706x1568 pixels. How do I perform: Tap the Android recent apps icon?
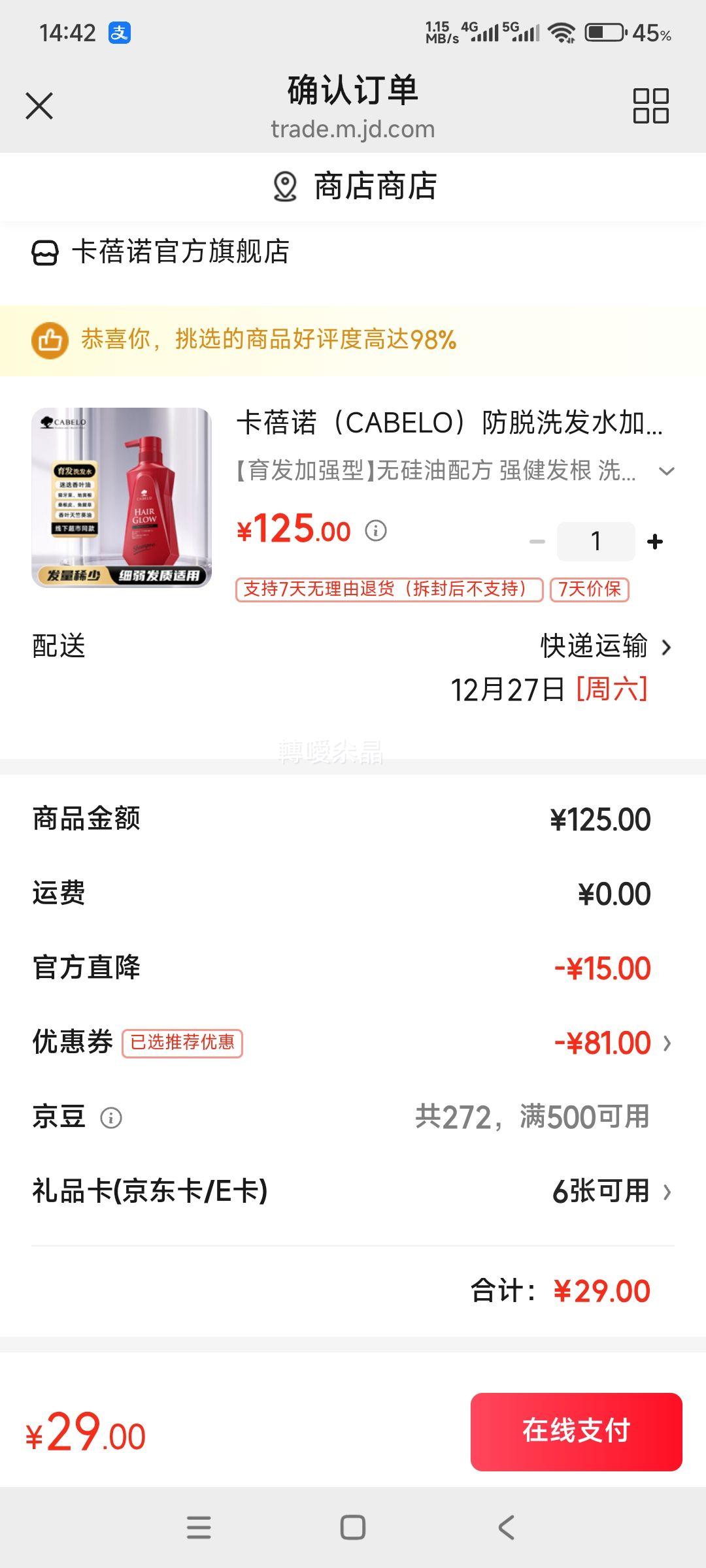tap(199, 1526)
